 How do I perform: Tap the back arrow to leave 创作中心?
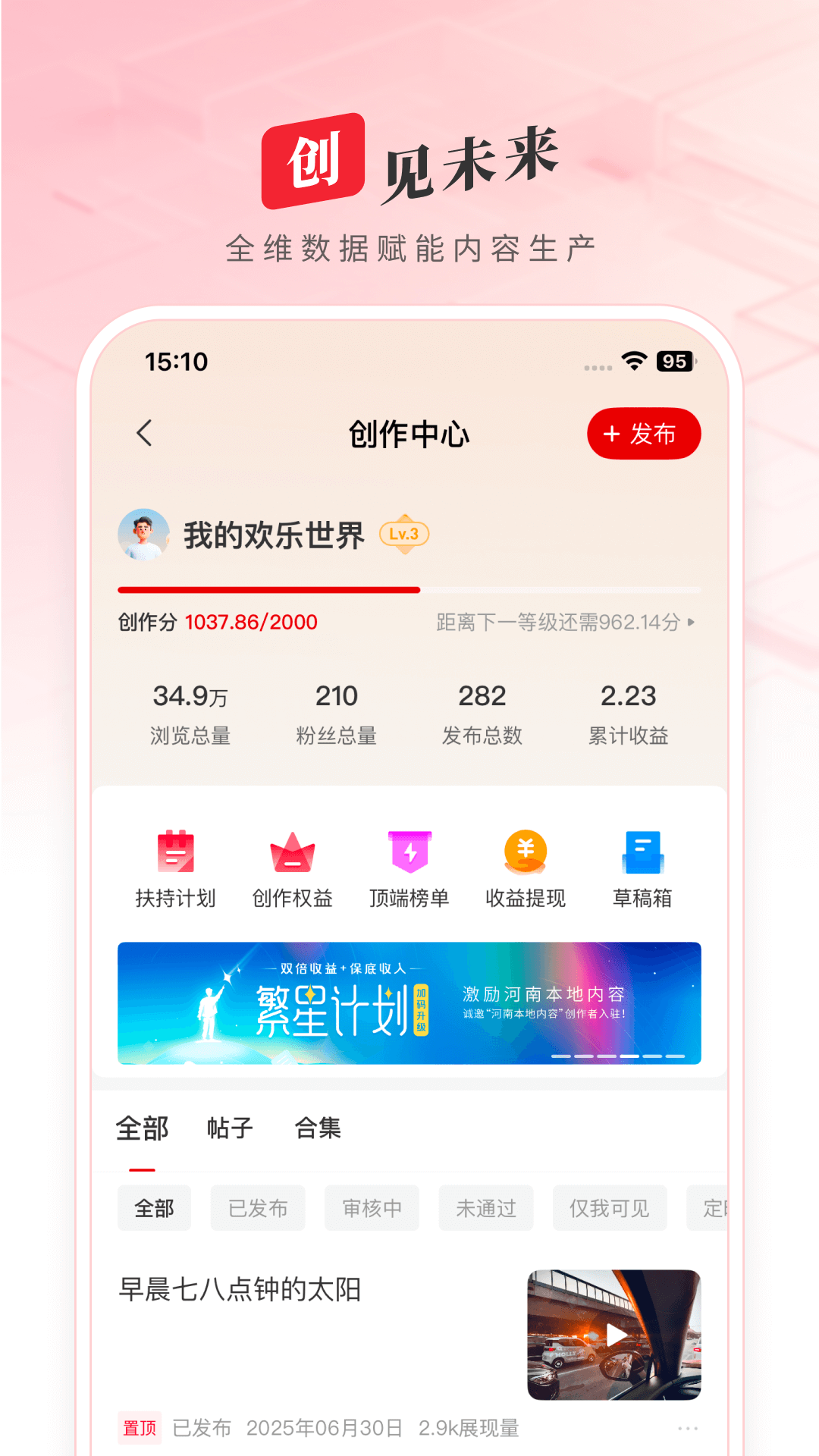click(x=145, y=433)
